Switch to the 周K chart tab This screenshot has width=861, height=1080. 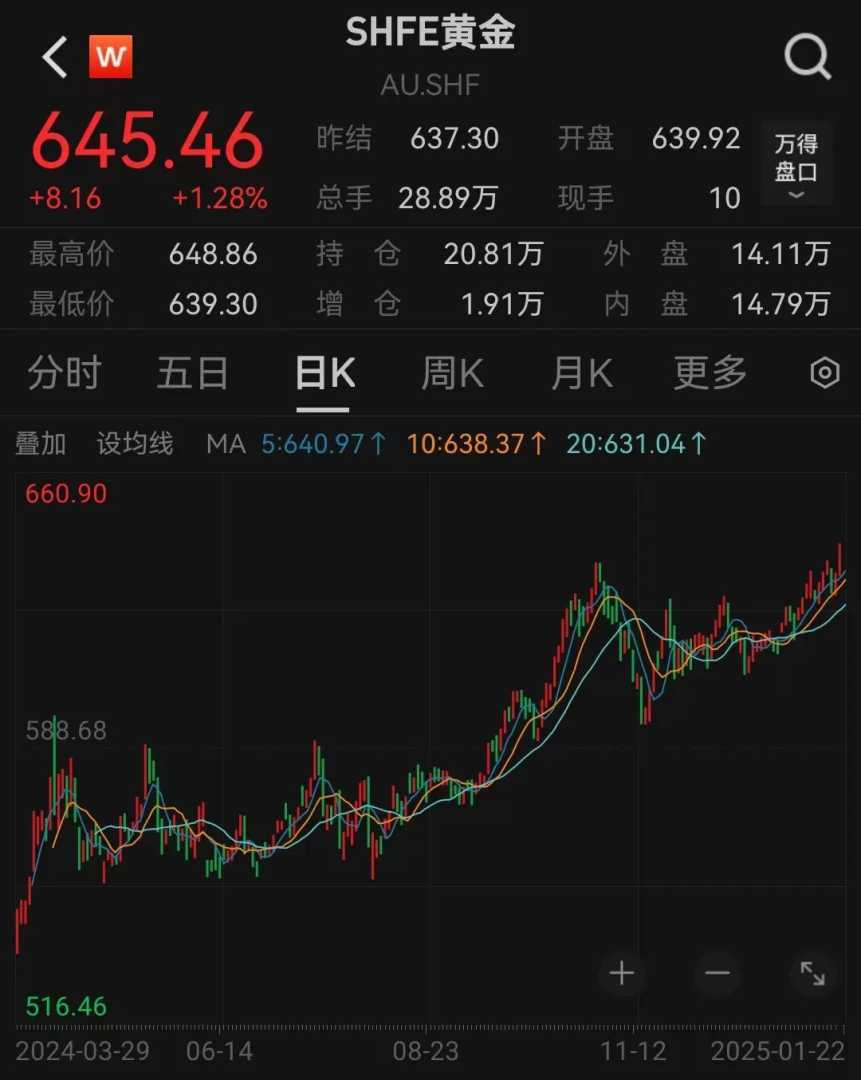[452, 374]
